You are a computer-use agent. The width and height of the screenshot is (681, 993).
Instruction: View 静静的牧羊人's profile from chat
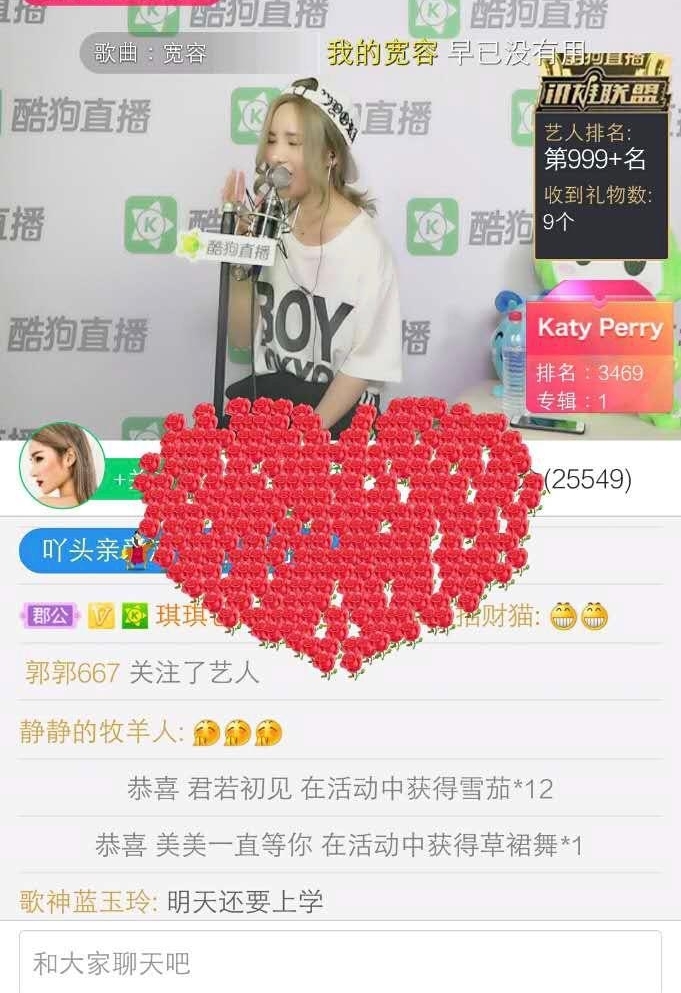point(102,731)
